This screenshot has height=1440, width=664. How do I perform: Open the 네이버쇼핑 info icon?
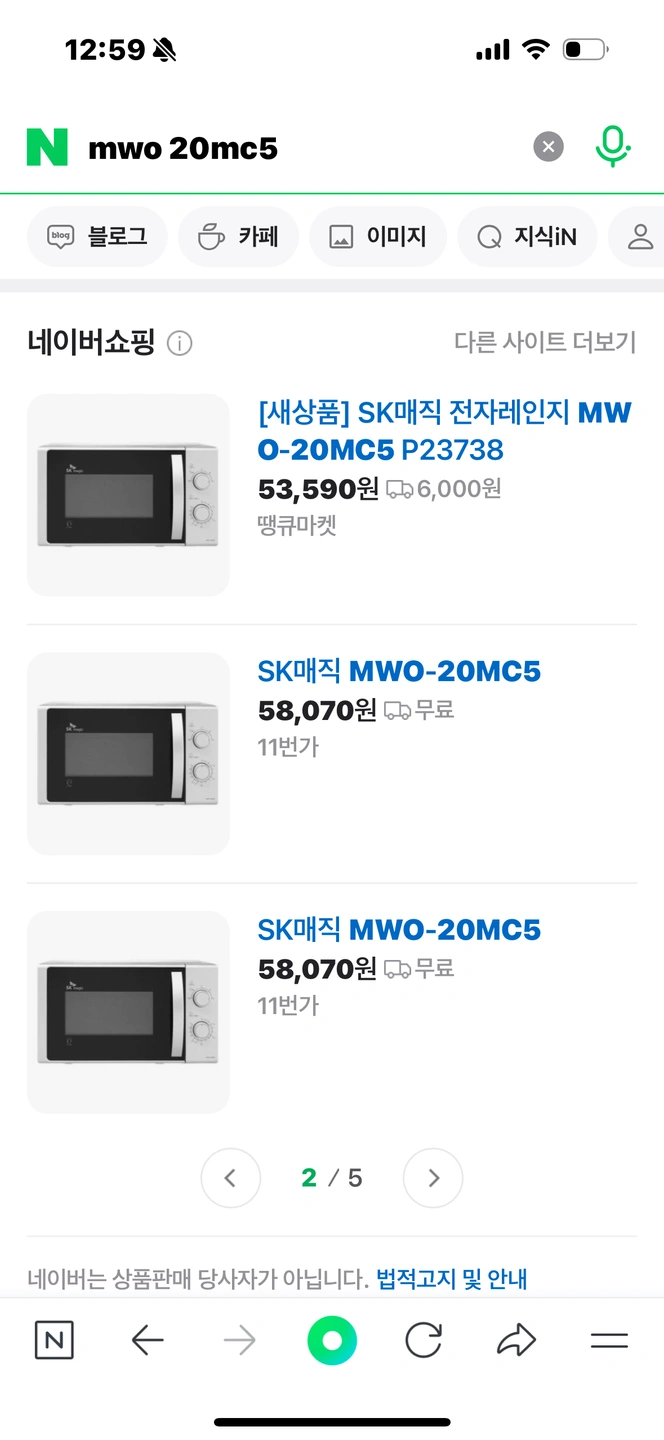coord(179,344)
